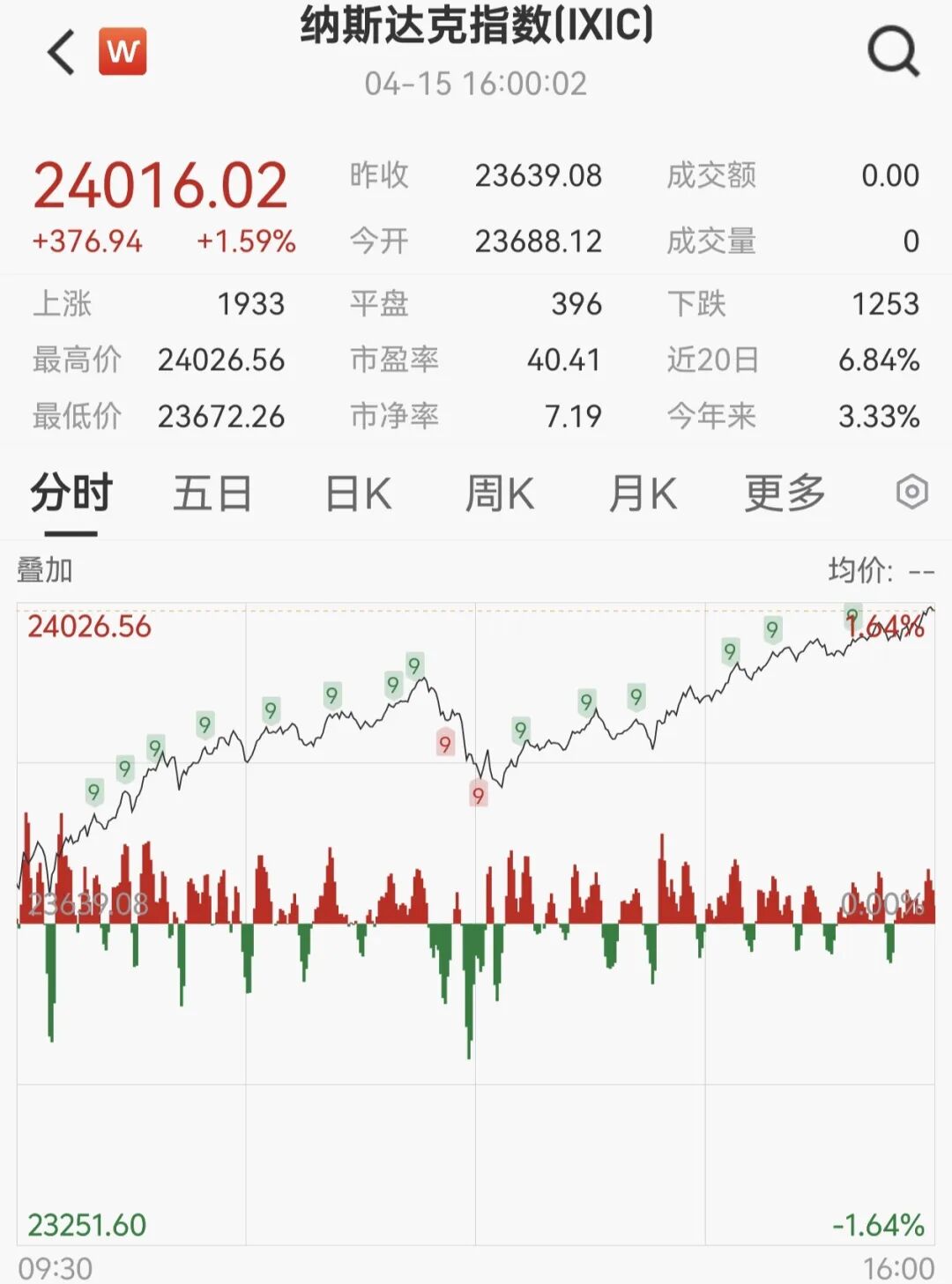952x1284 pixels.
Task: Open the 更多 chart options
Action: [785, 493]
